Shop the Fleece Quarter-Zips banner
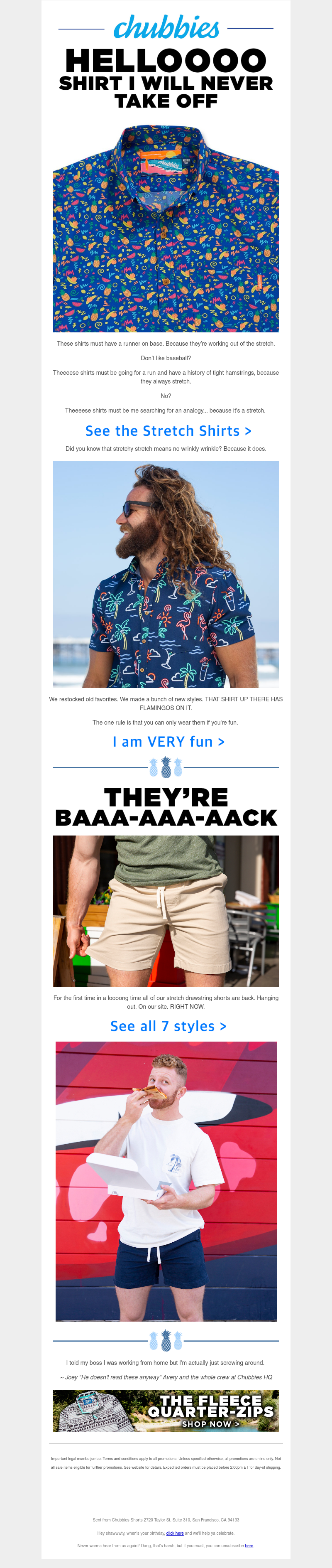Screen dimensions: 332x1568 (x=166, y=1411)
